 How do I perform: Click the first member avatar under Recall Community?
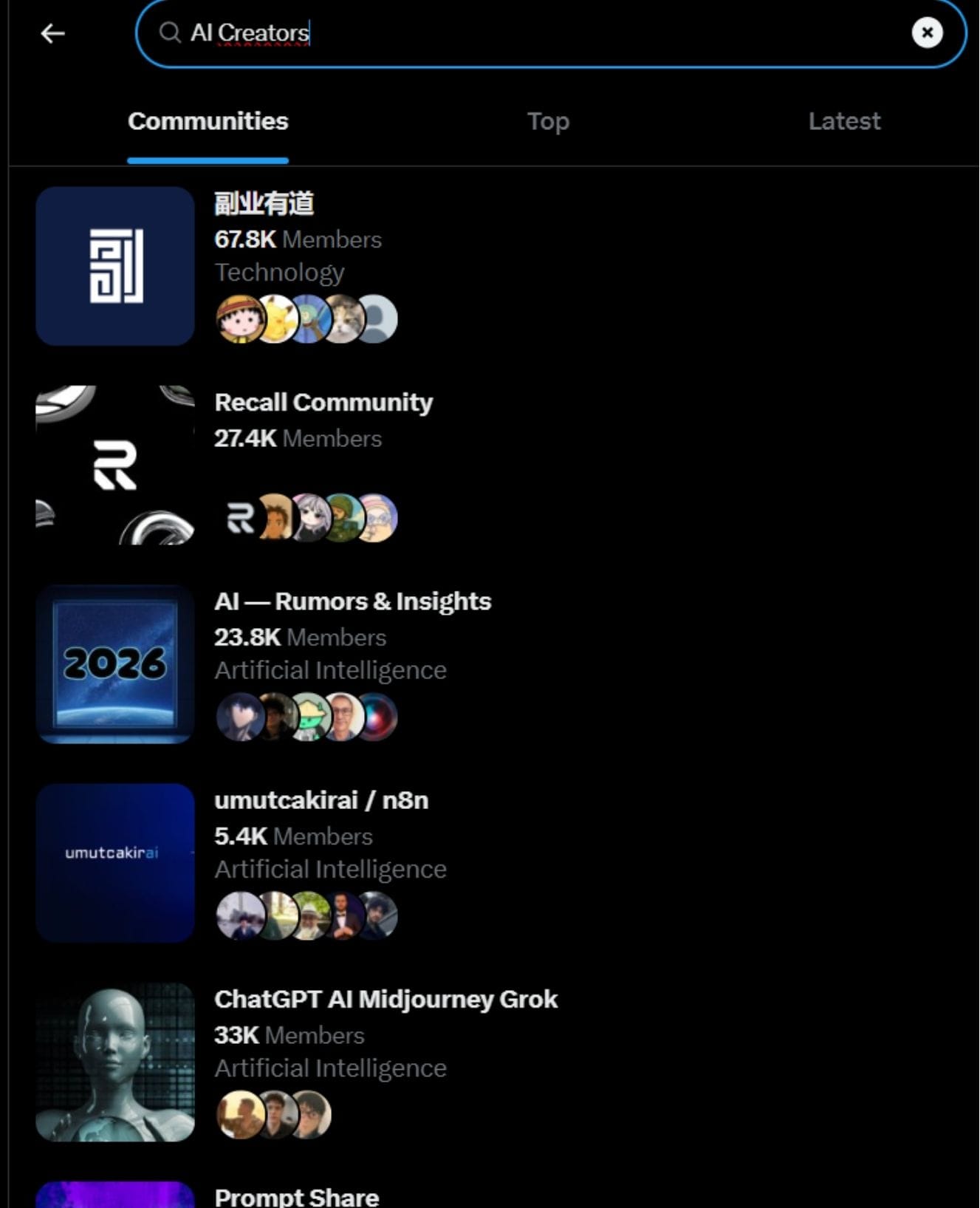[239, 518]
